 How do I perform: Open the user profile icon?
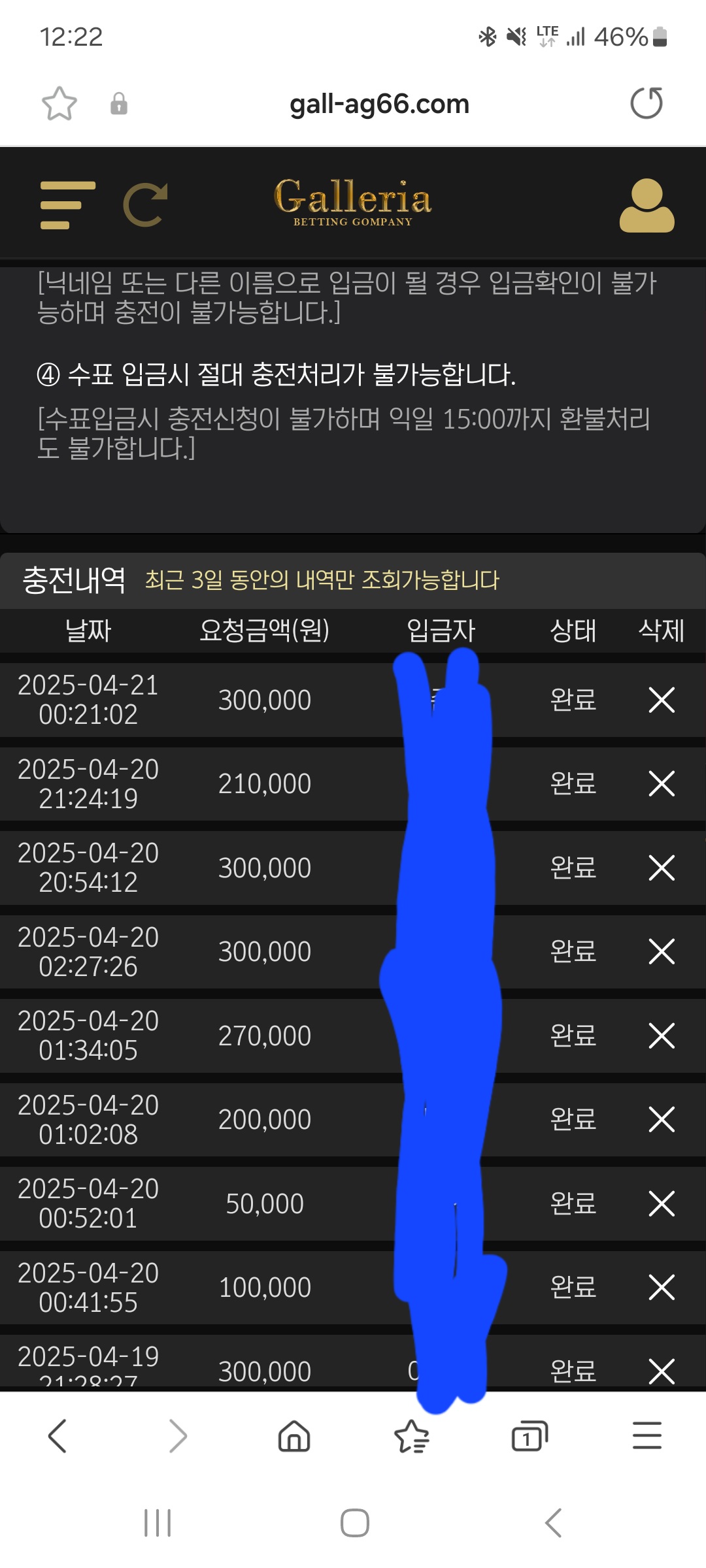pos(647,205)
